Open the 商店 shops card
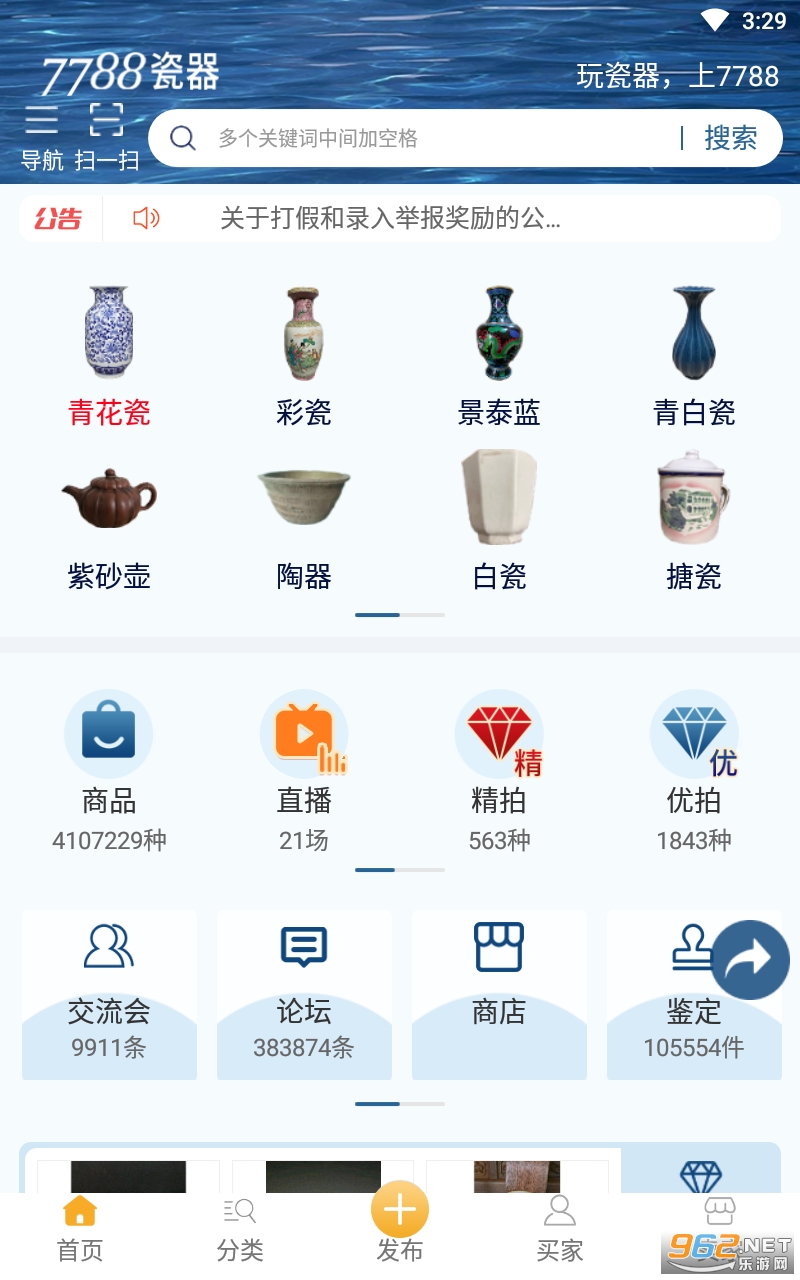 click(x=499, y=994)
